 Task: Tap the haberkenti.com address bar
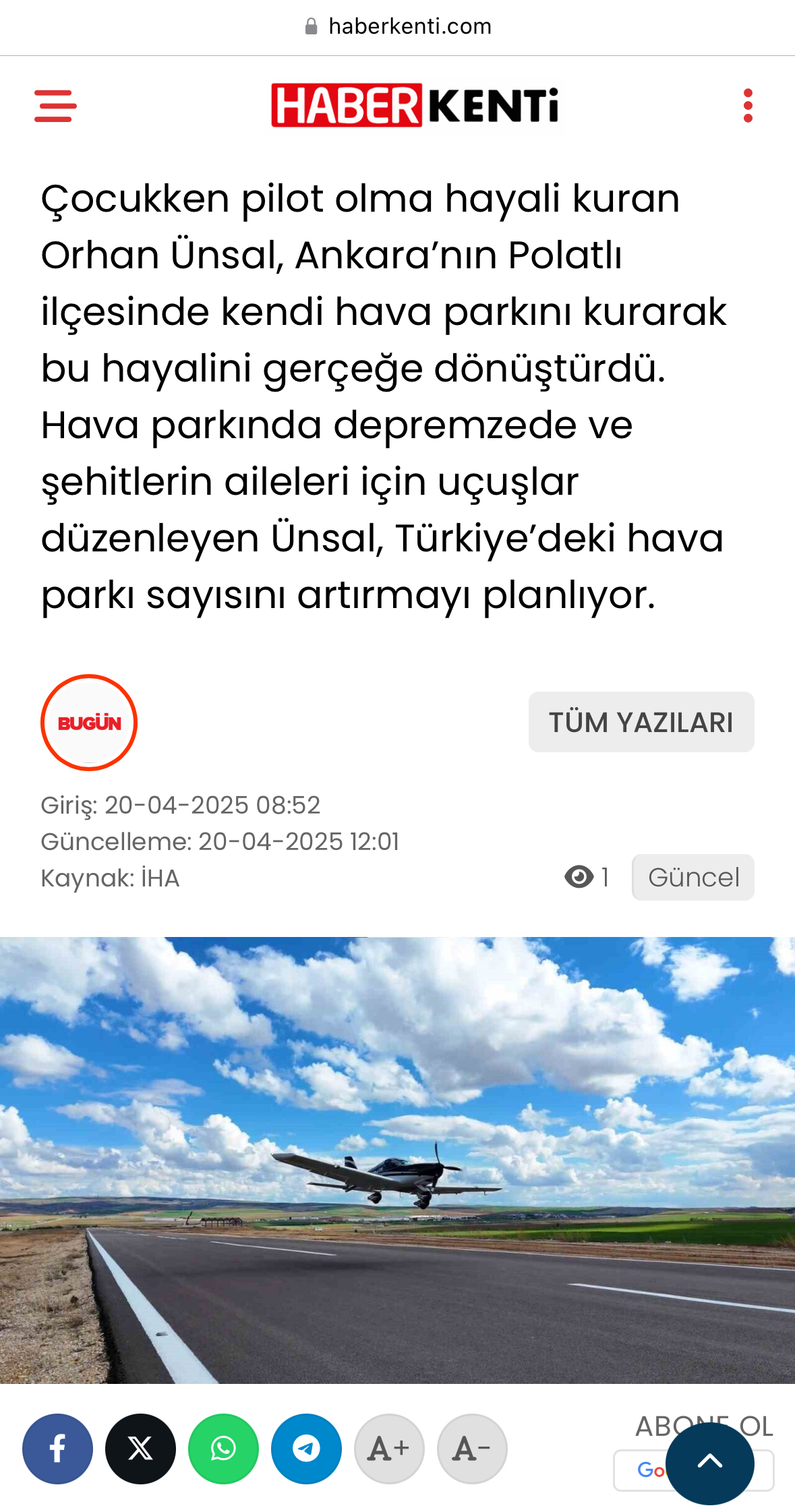tap(398, 26)
